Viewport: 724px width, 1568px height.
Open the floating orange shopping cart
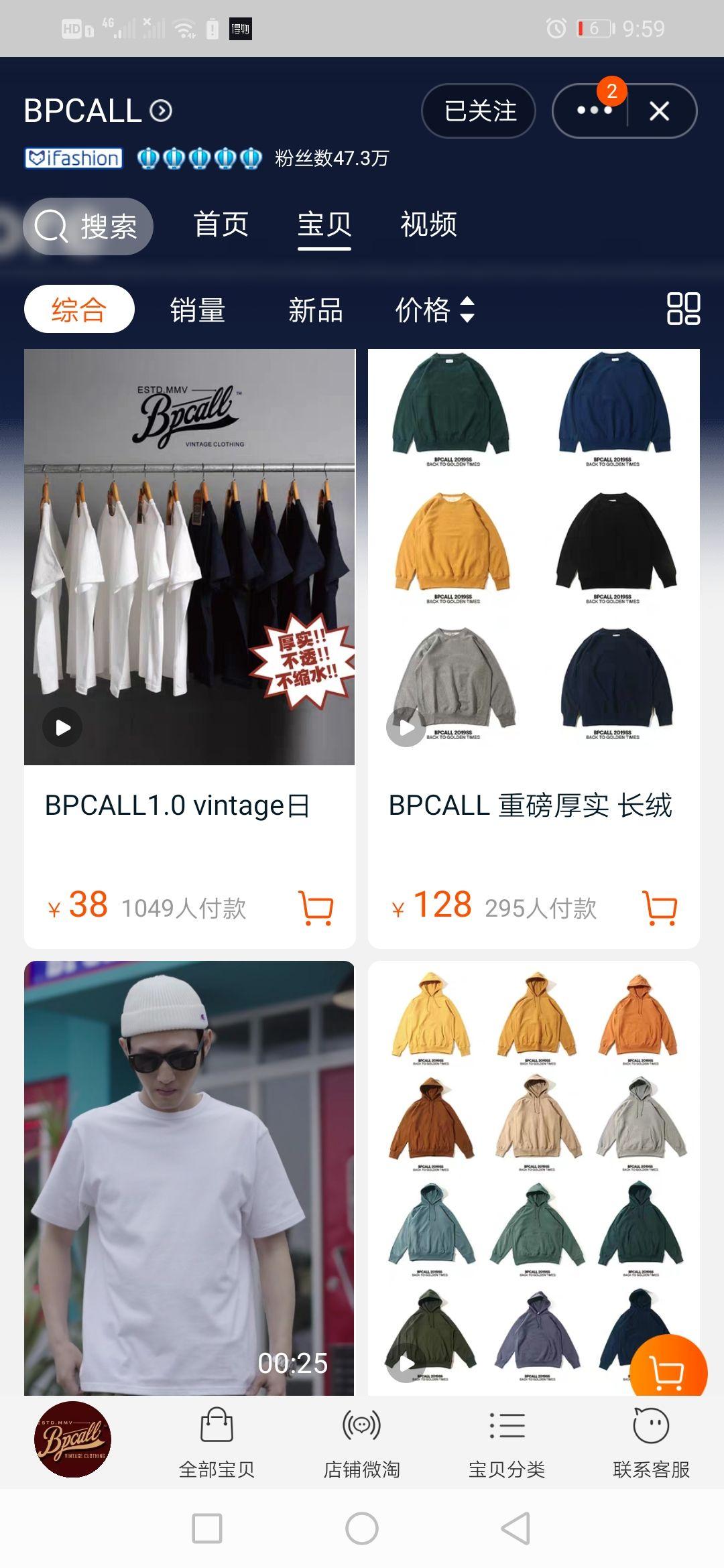(x=668, y=1370)
